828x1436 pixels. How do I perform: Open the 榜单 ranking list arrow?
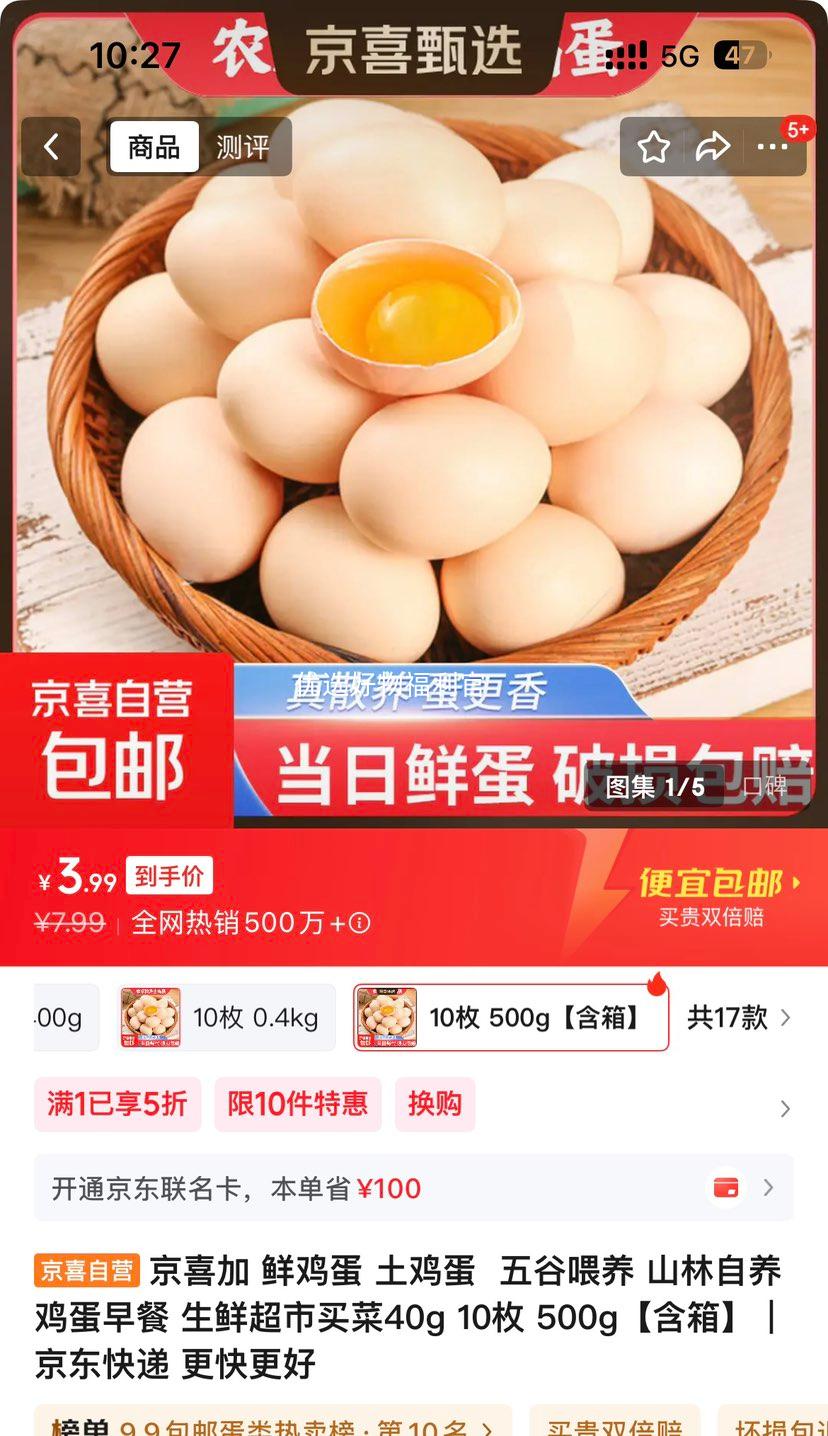click(486, 1428)
